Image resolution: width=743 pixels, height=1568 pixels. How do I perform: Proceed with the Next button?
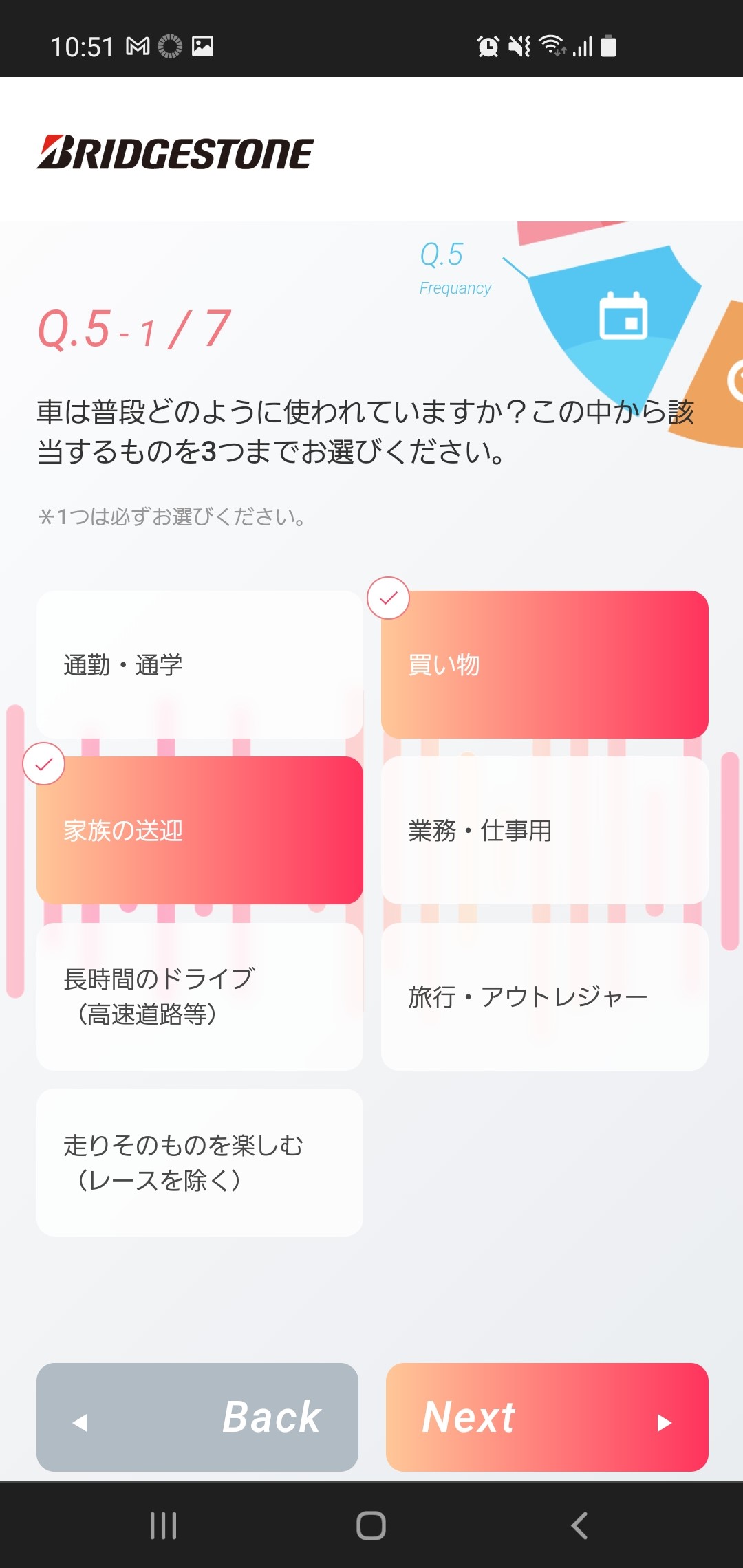click(547, 1417)
